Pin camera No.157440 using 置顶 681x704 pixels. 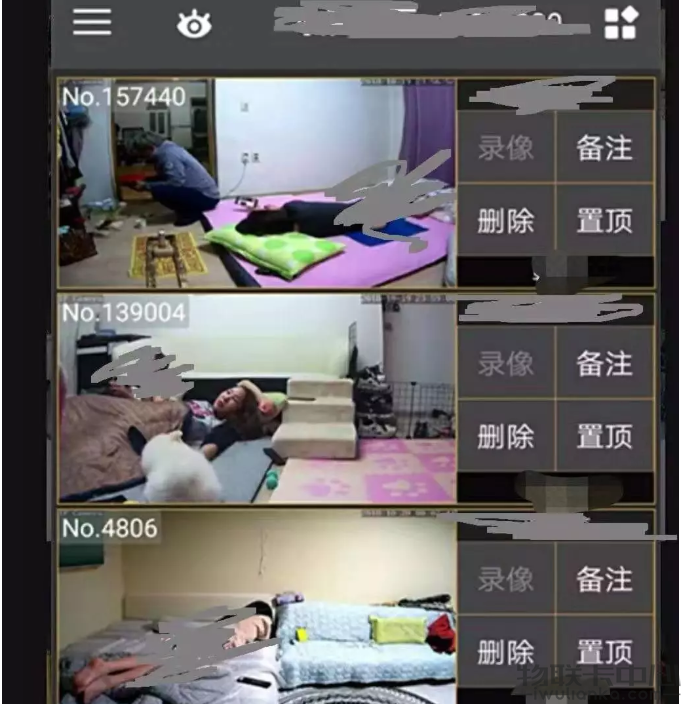click(604, 220)
